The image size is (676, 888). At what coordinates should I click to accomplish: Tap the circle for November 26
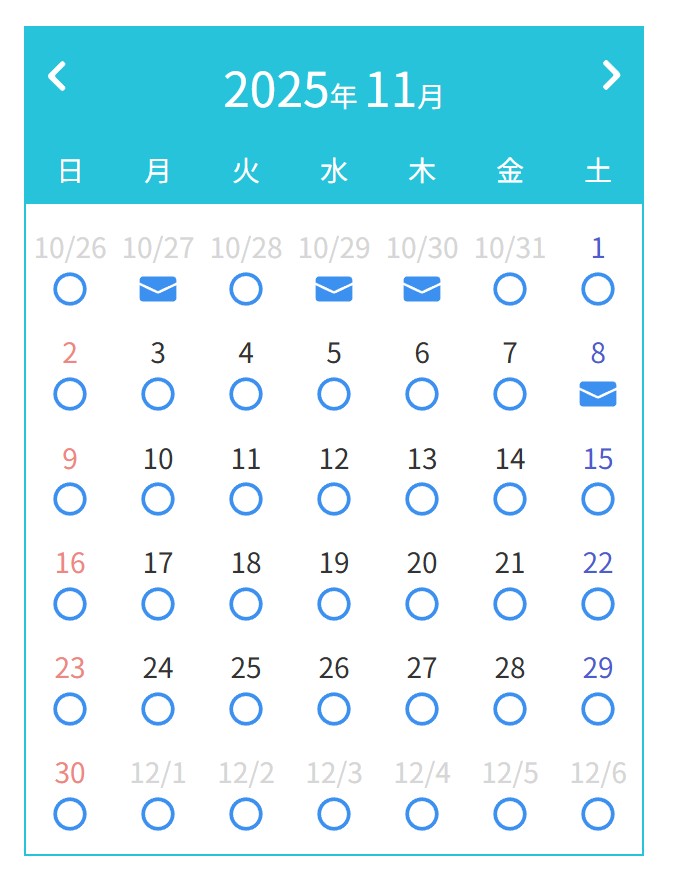pos(334,709)
